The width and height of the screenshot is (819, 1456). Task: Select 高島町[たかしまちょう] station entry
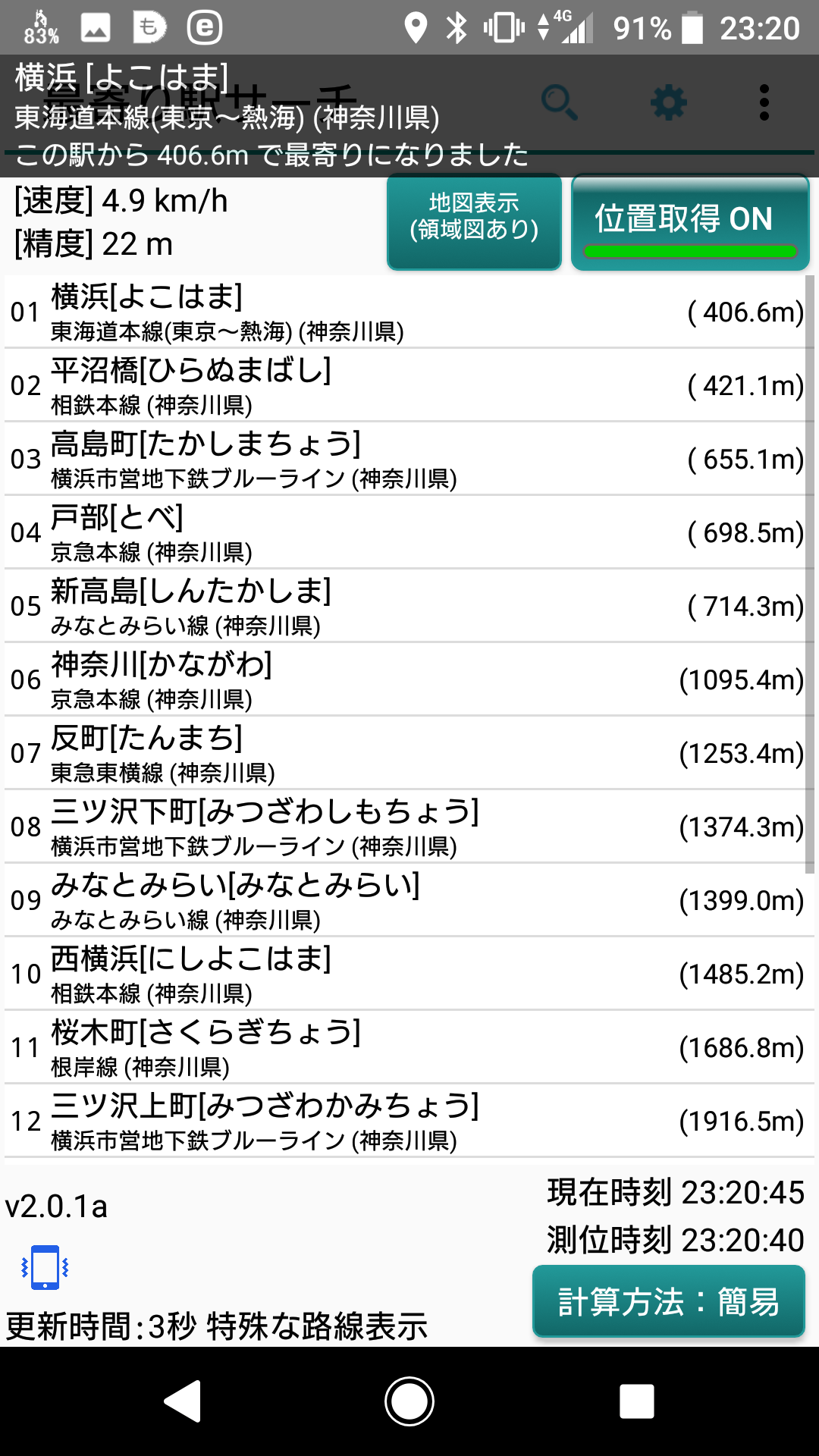[405, 459]
